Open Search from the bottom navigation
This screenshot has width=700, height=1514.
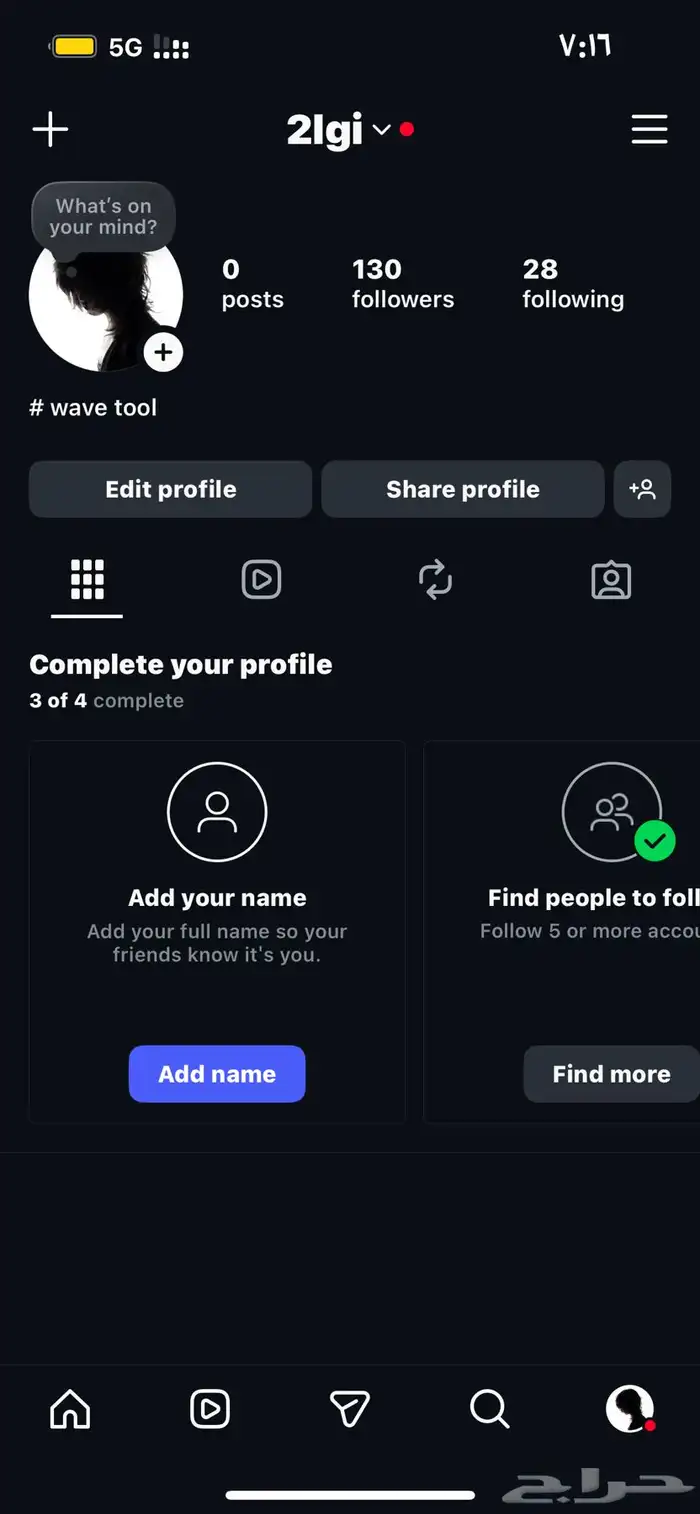click(490, 1409)
